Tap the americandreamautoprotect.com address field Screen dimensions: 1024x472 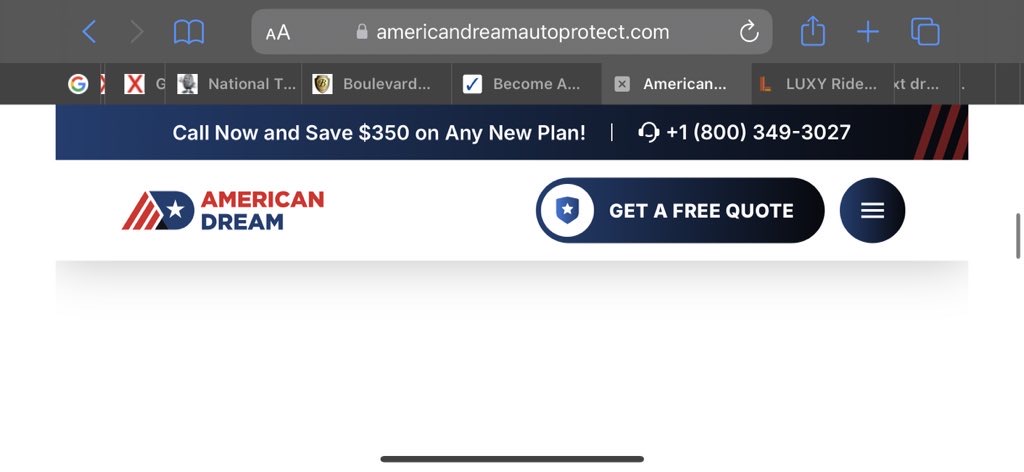click(x=522, y=32)
